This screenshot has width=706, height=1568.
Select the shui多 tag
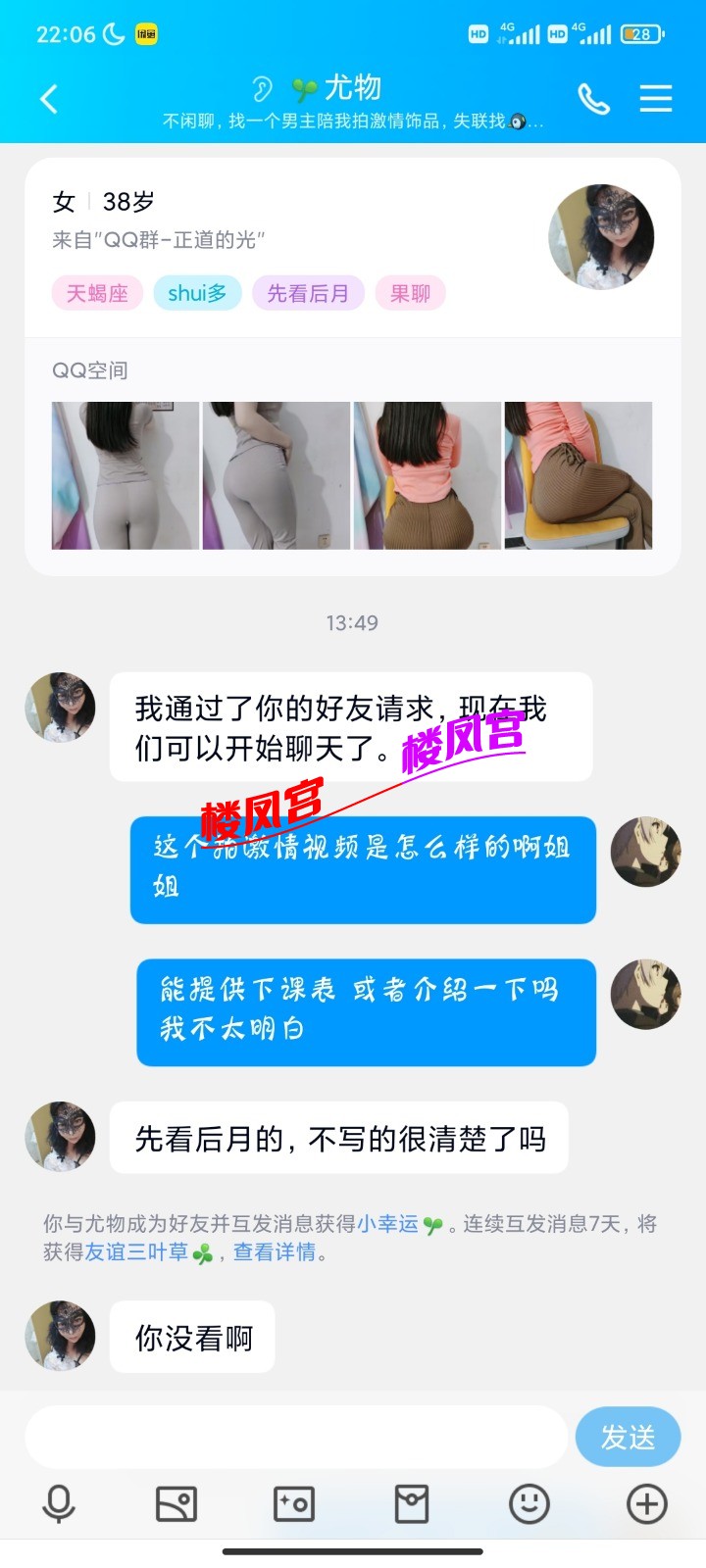tap(197, 292)
